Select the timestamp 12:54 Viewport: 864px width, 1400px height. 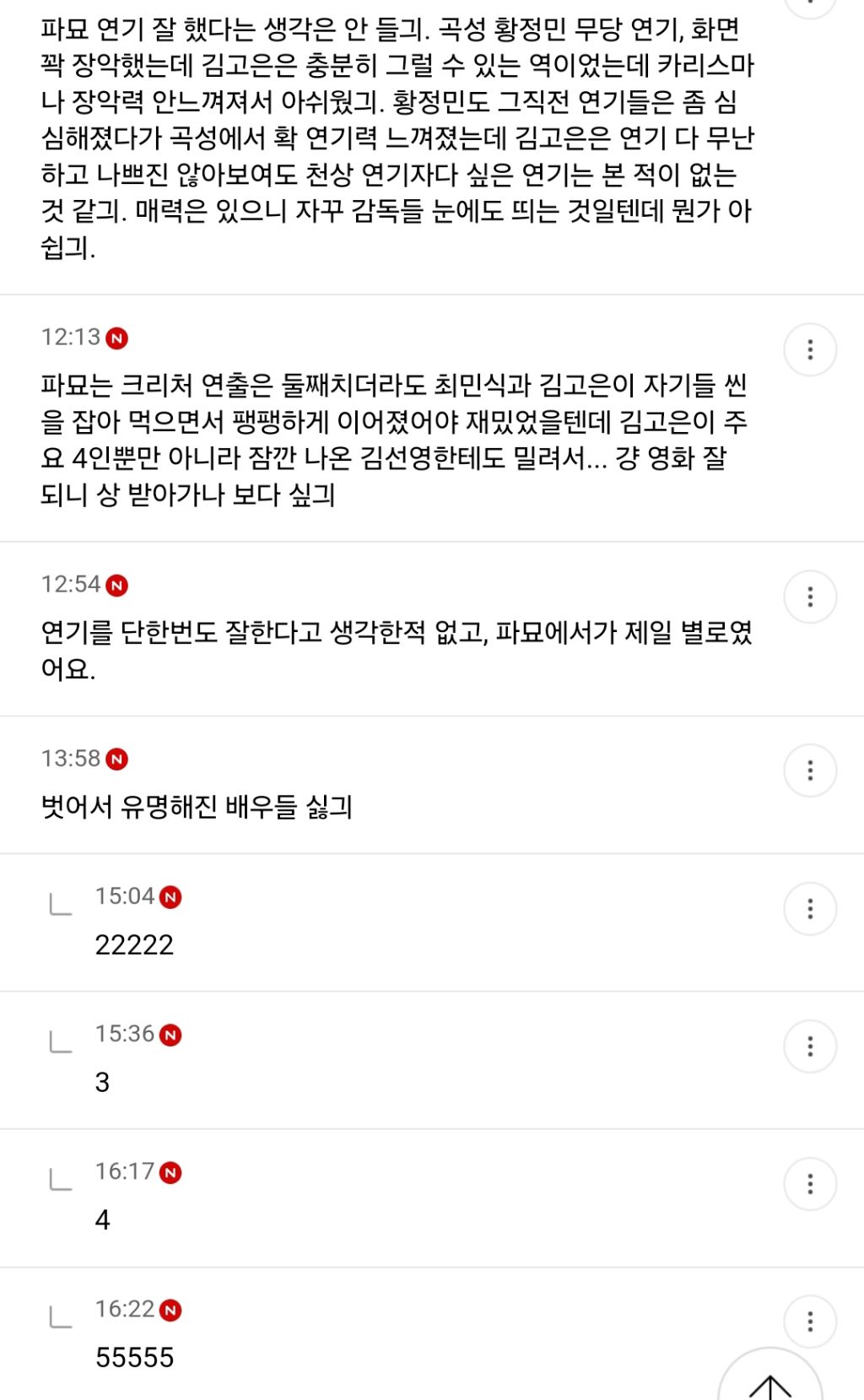(70, 584)
